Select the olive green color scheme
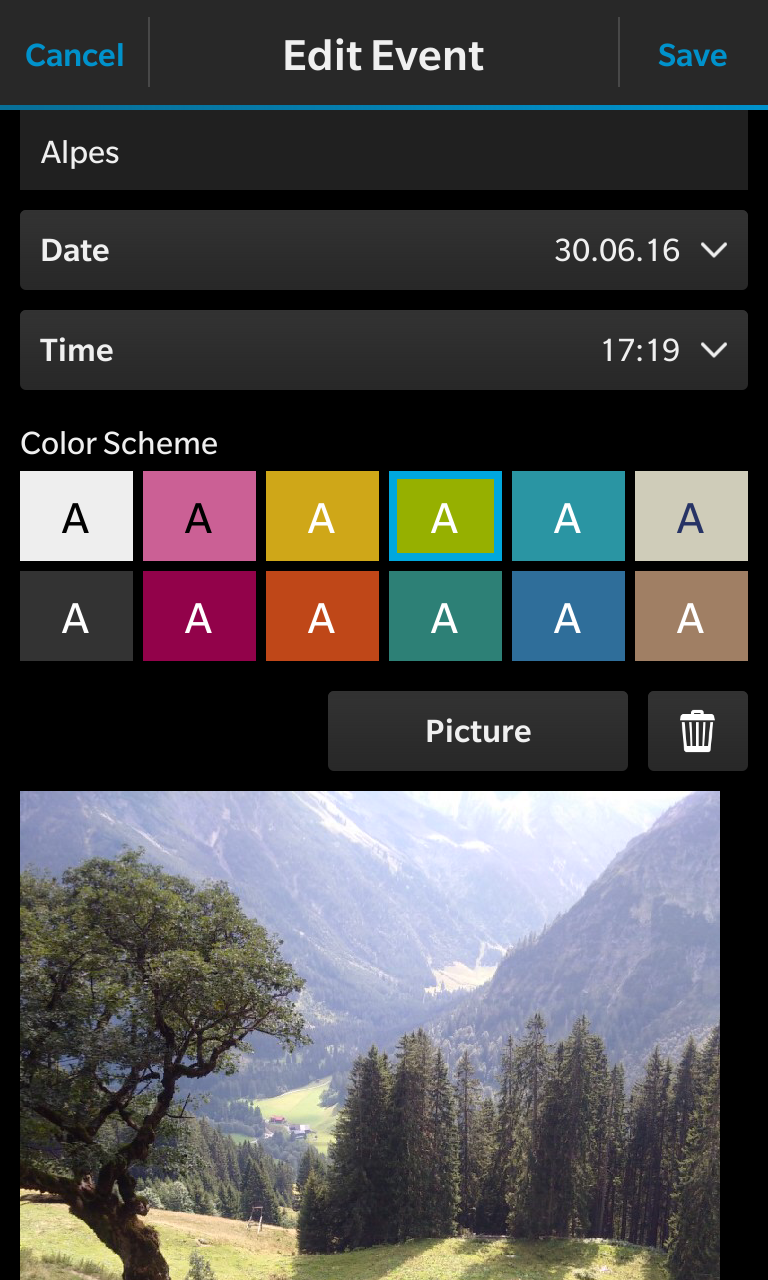 click(x=445, y=516)
